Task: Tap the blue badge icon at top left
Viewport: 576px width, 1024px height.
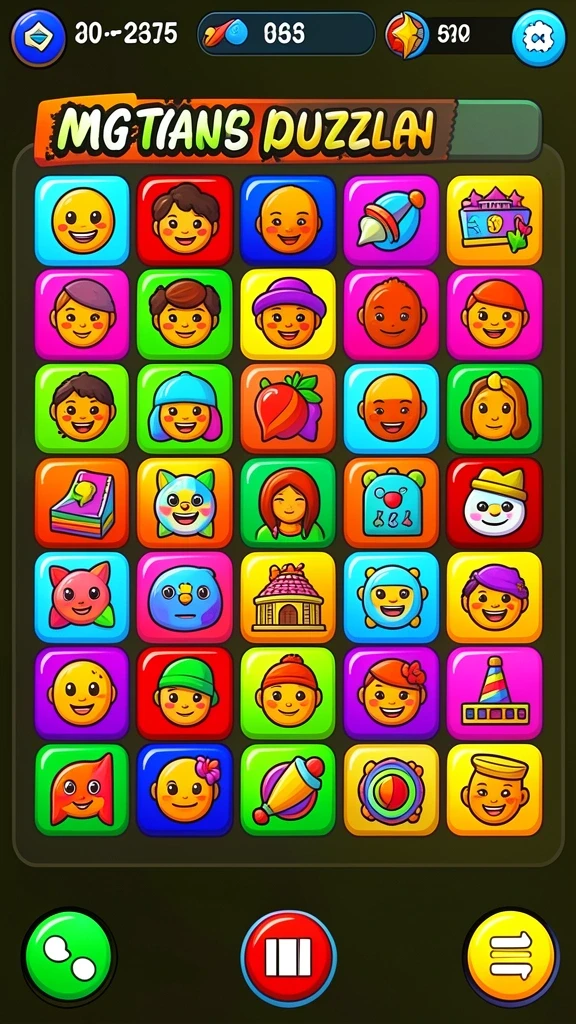Action: [38, 38]
